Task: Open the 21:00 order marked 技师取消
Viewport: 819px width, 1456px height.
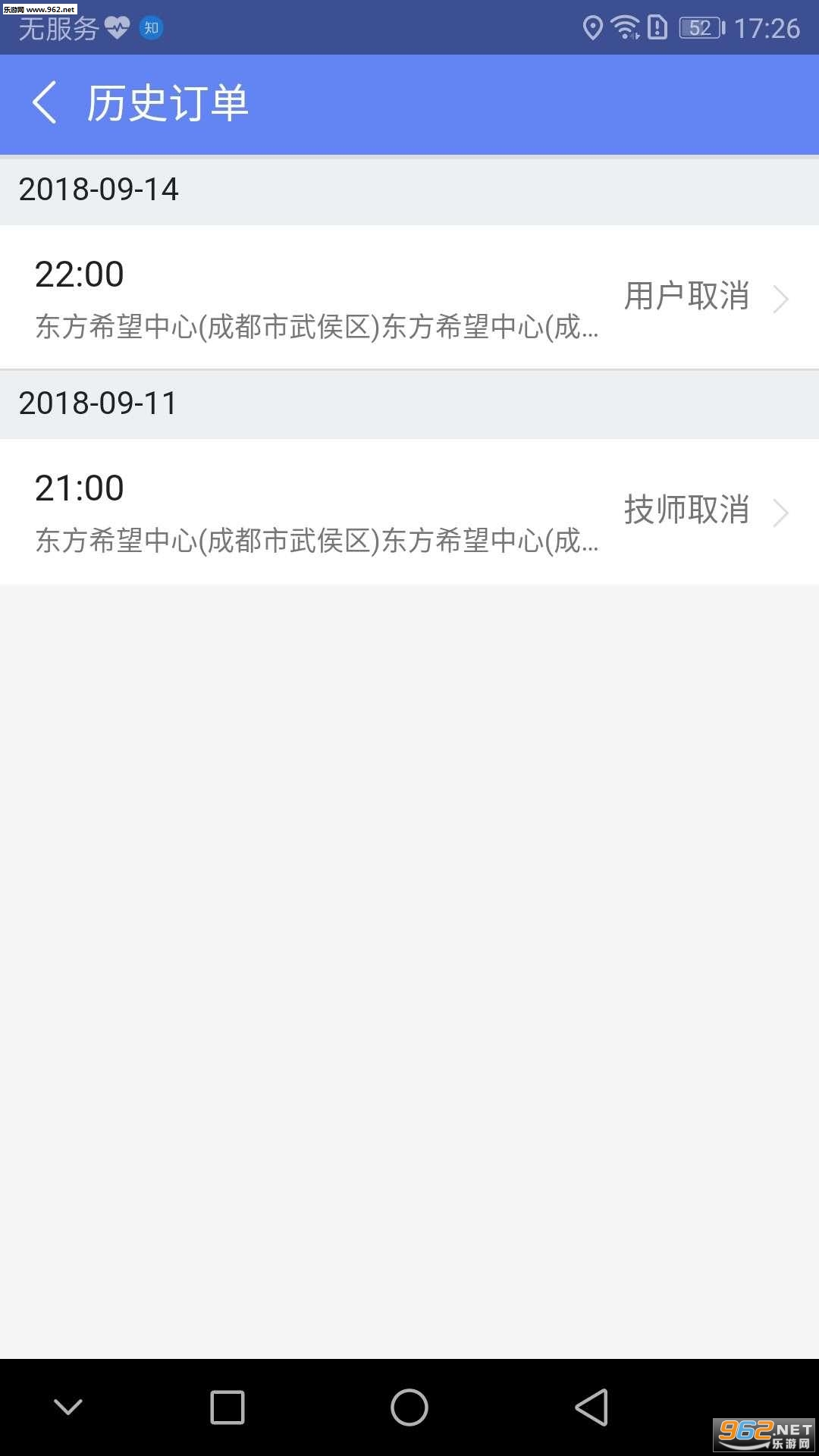Action: point(409,512)
